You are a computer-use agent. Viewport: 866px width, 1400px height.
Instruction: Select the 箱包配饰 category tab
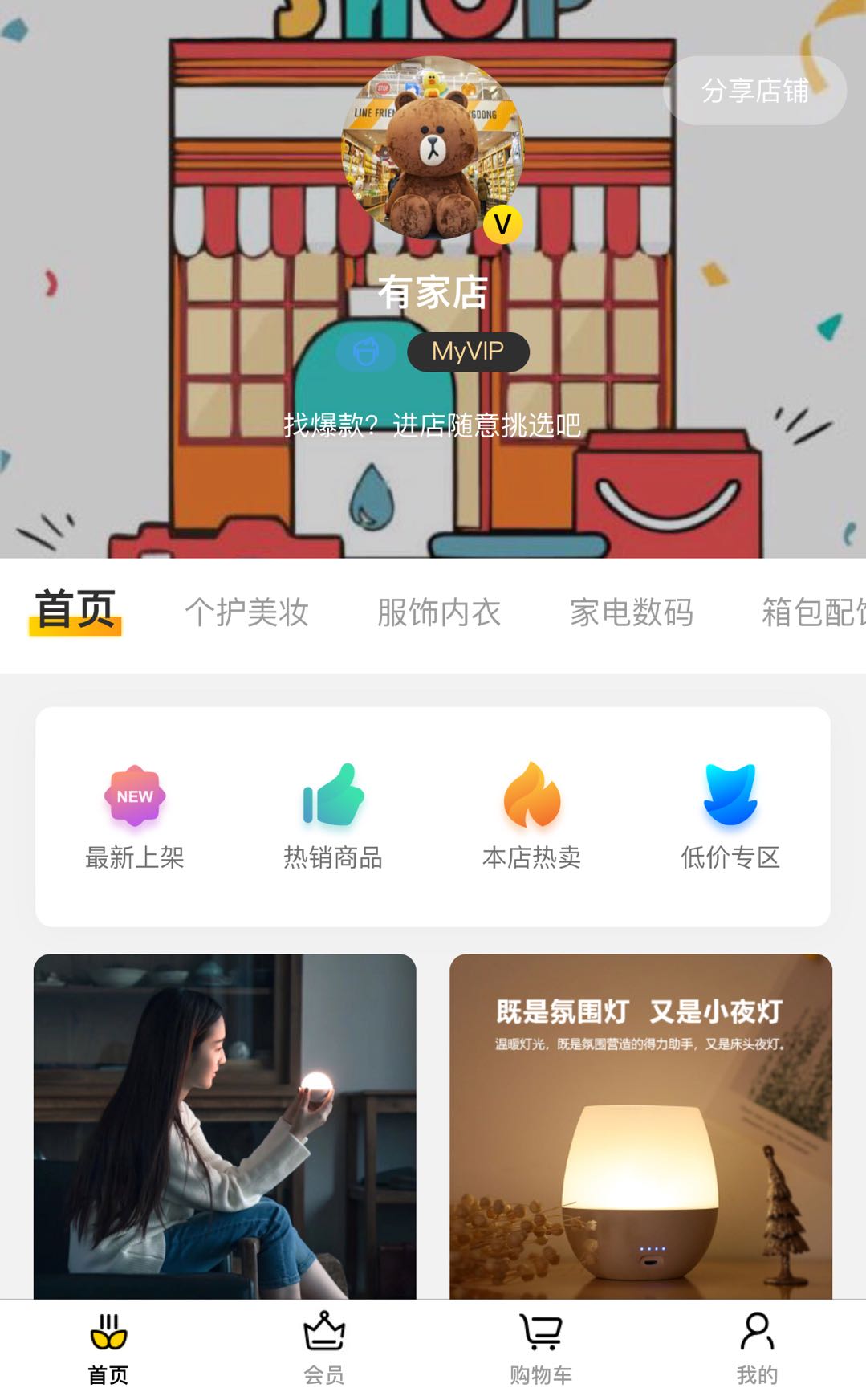(812, 612)
